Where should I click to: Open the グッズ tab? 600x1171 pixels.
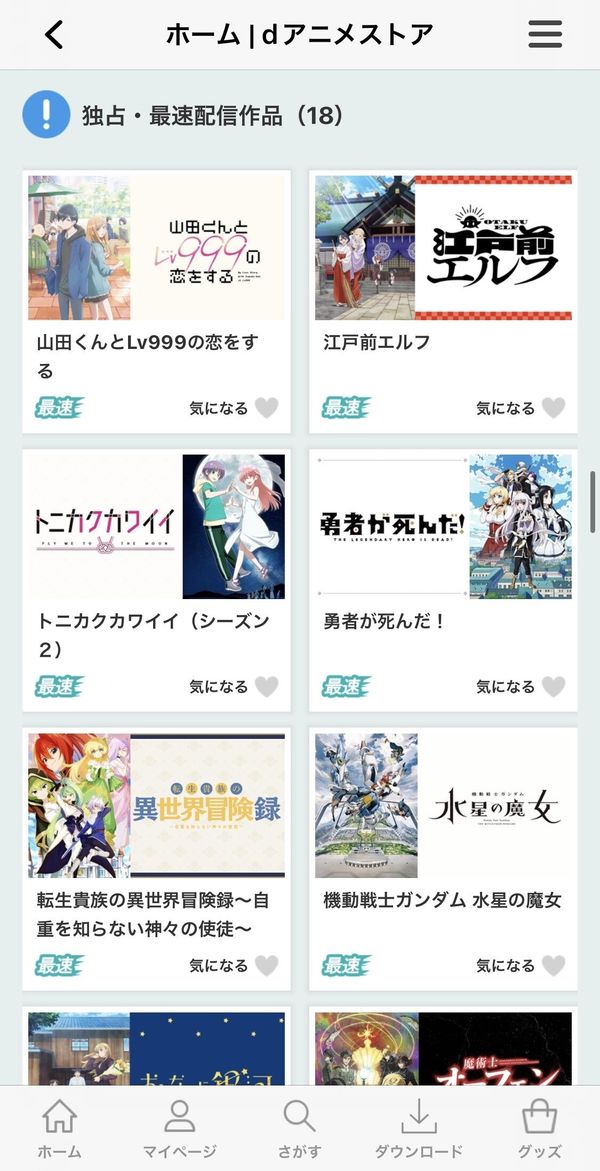tap(539, 1128)
